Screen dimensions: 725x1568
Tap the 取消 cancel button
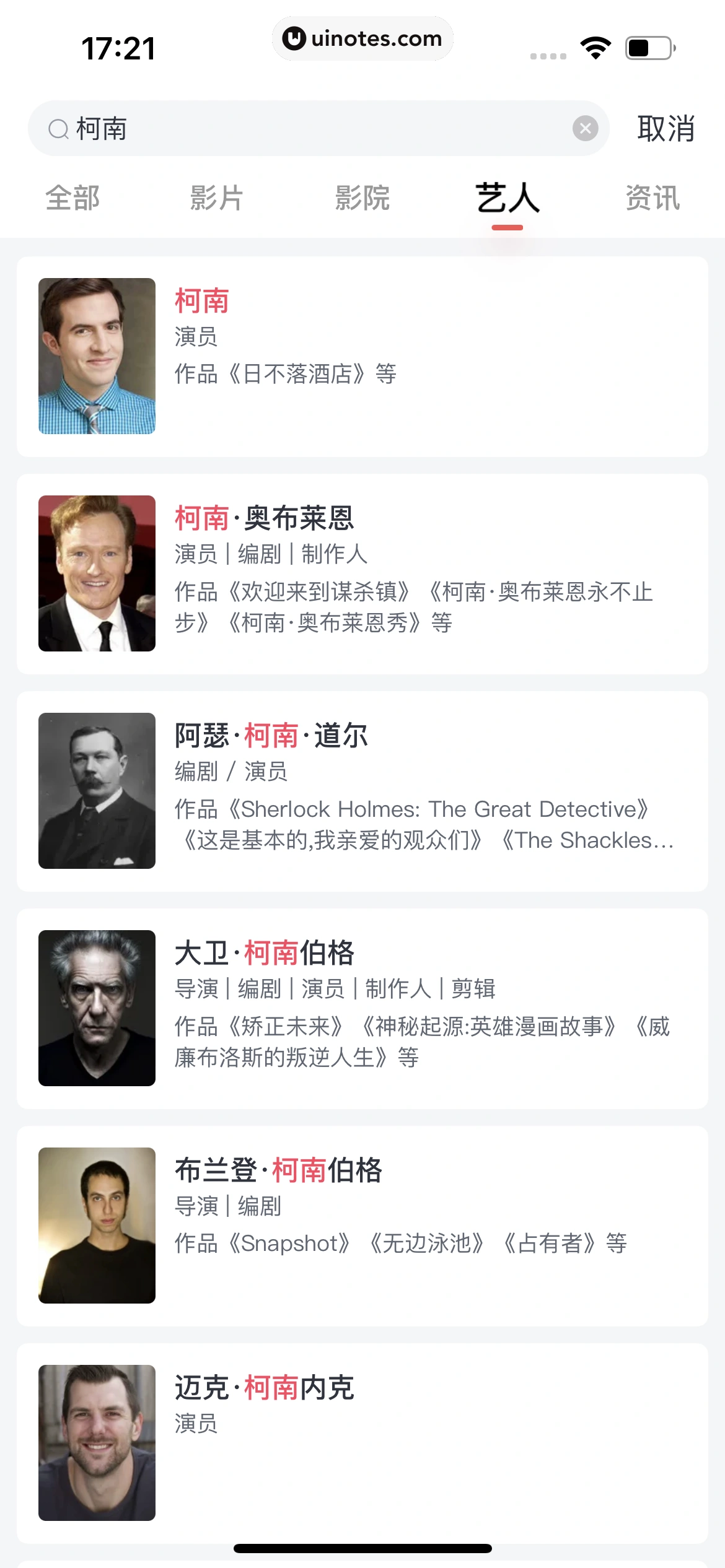coord(665,129)
